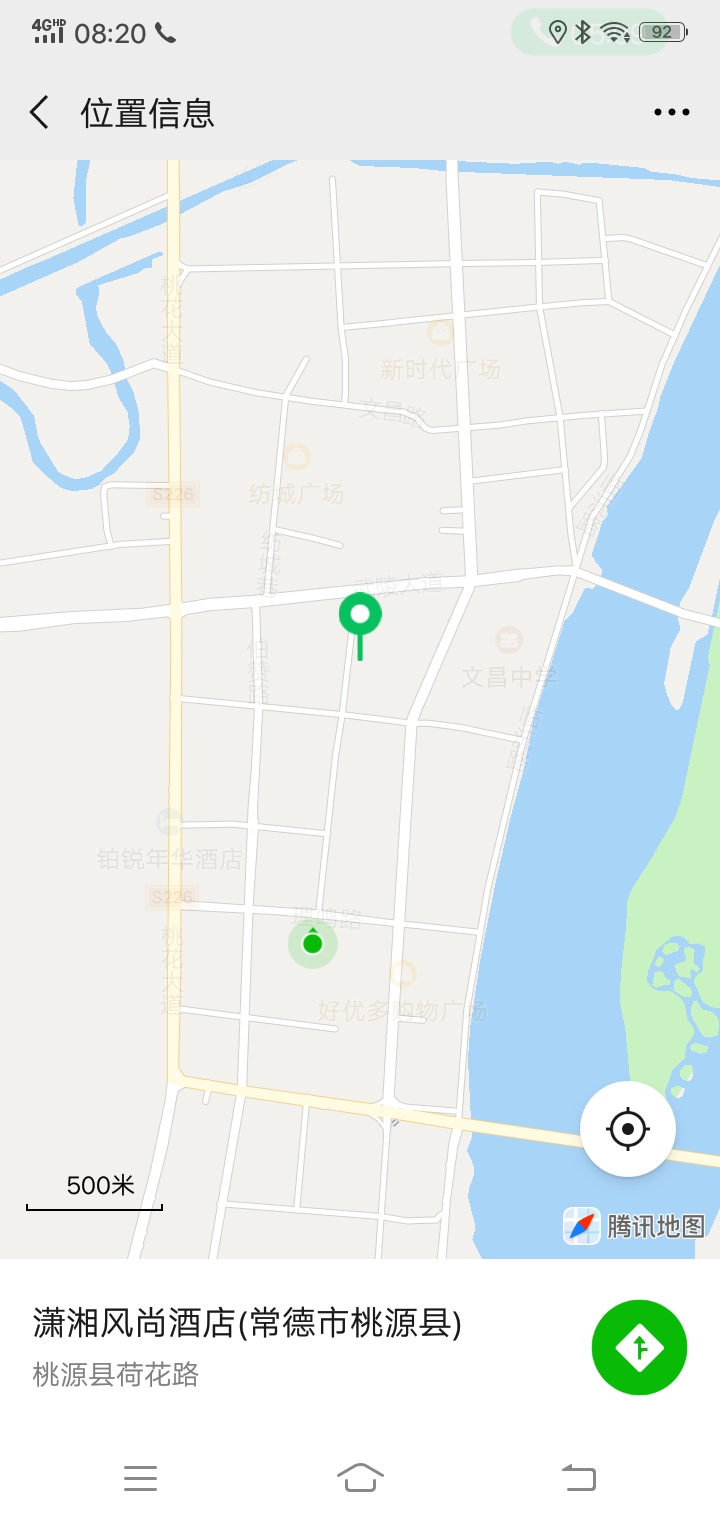
Task: Open the three-dot overflow menu
Action: pyautogui.click(x=671, y=112)
